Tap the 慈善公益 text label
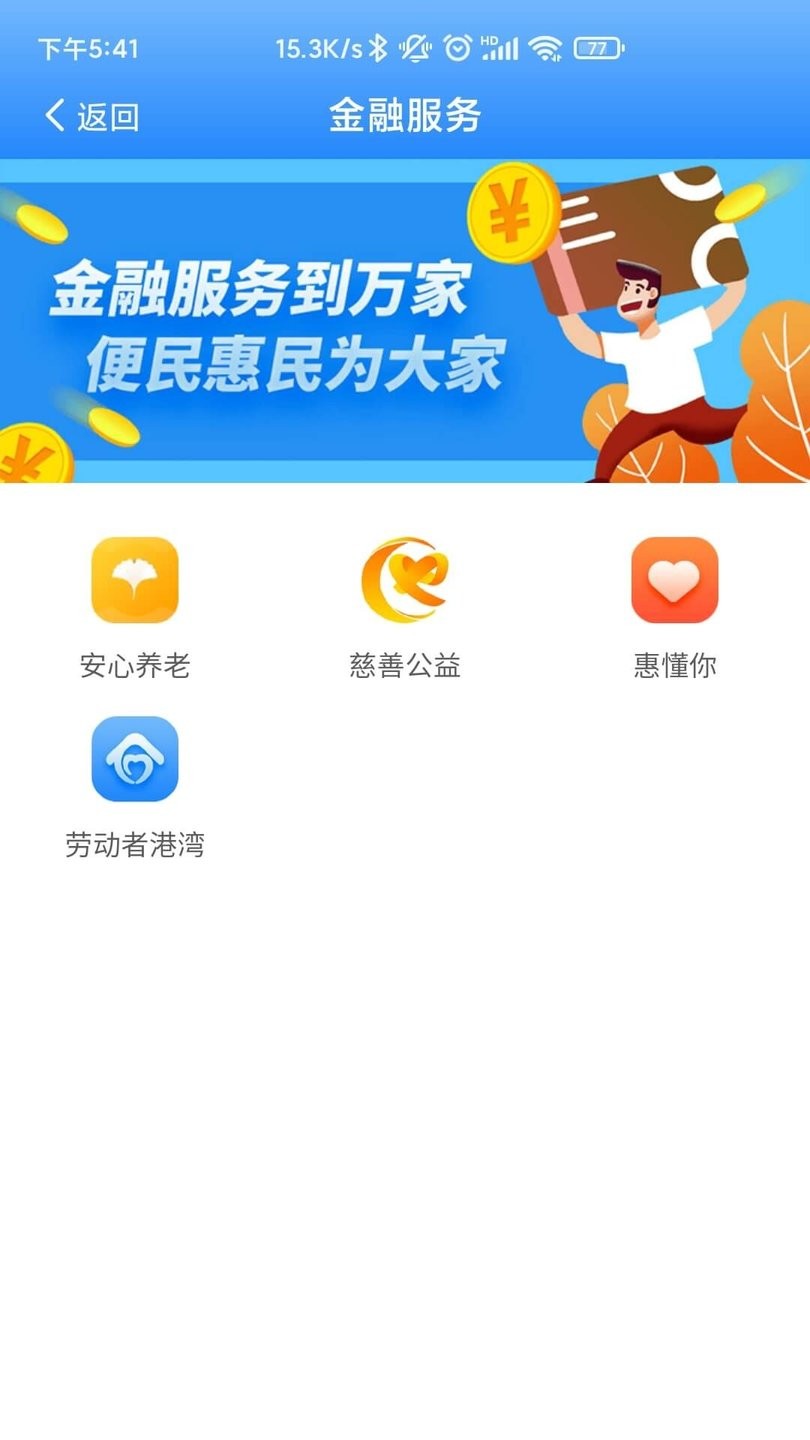 tap(405, 663)
